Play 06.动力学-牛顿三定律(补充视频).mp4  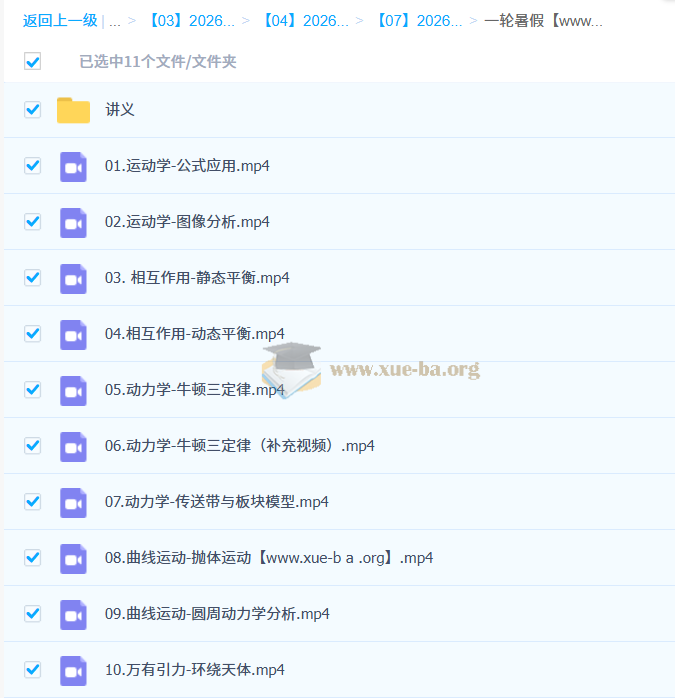coord(239,446)
